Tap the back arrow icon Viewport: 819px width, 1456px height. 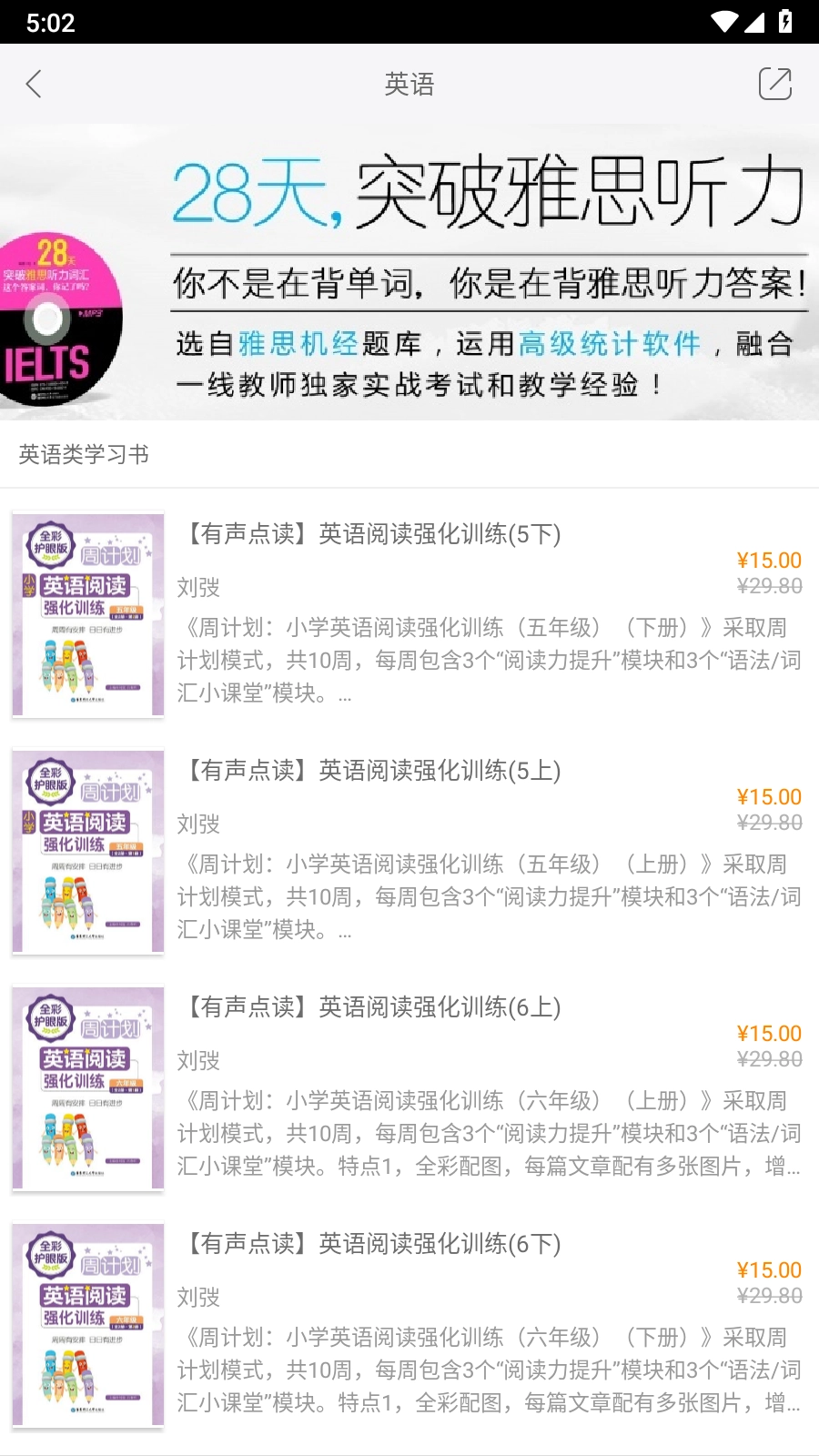coord(34,84)
